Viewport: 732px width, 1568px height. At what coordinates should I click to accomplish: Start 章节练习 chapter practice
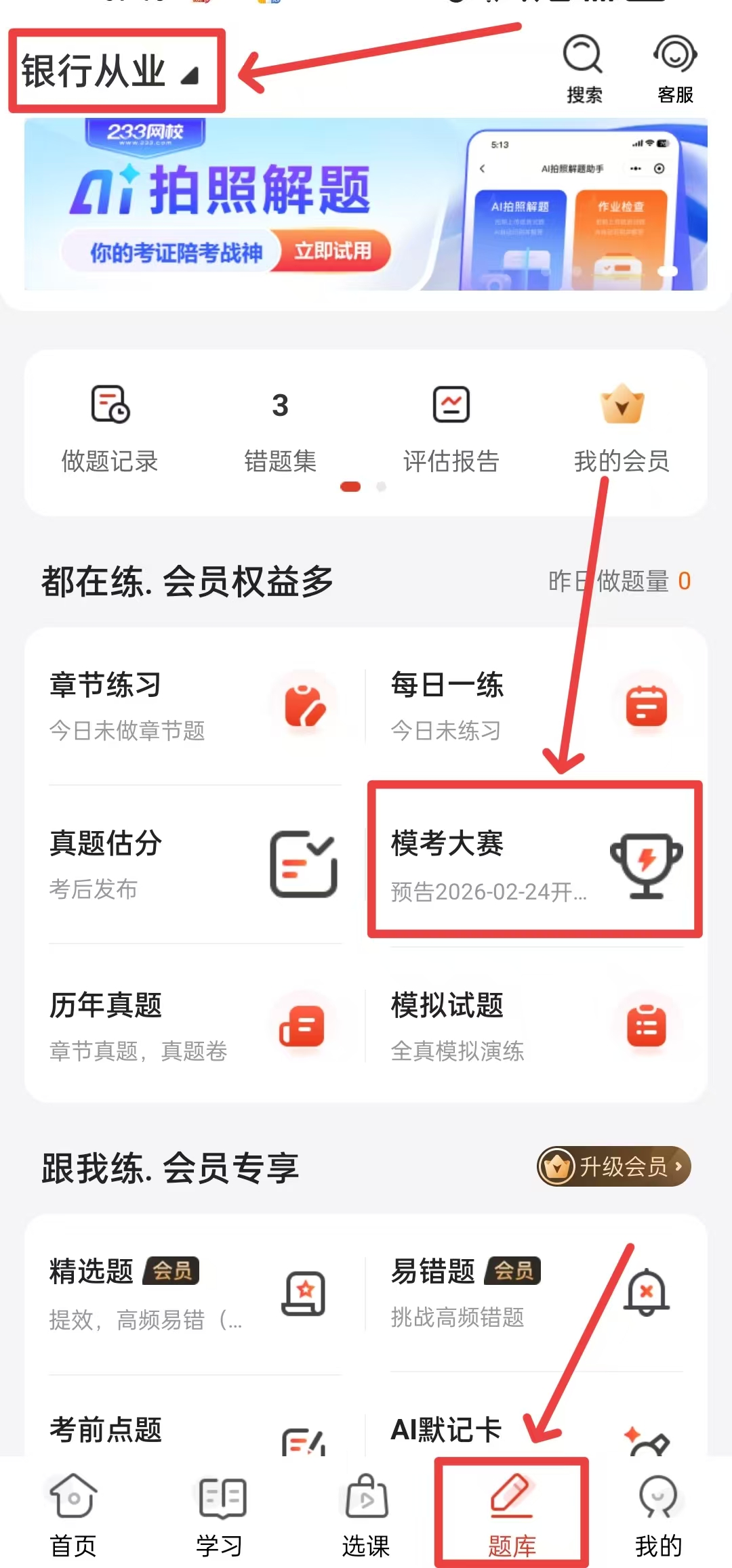point(193,706)
